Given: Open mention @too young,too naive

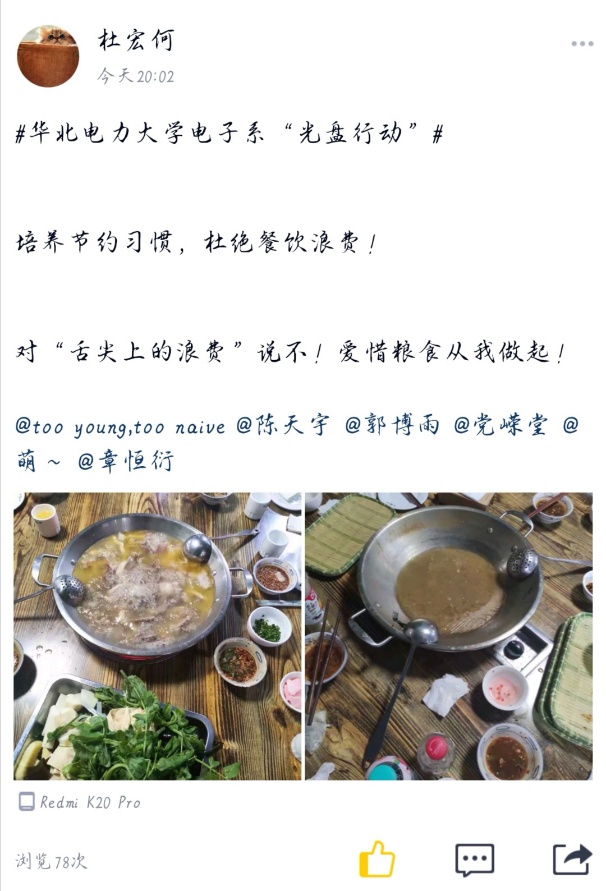Looking at the screenshot, I should tap(121, 427).
